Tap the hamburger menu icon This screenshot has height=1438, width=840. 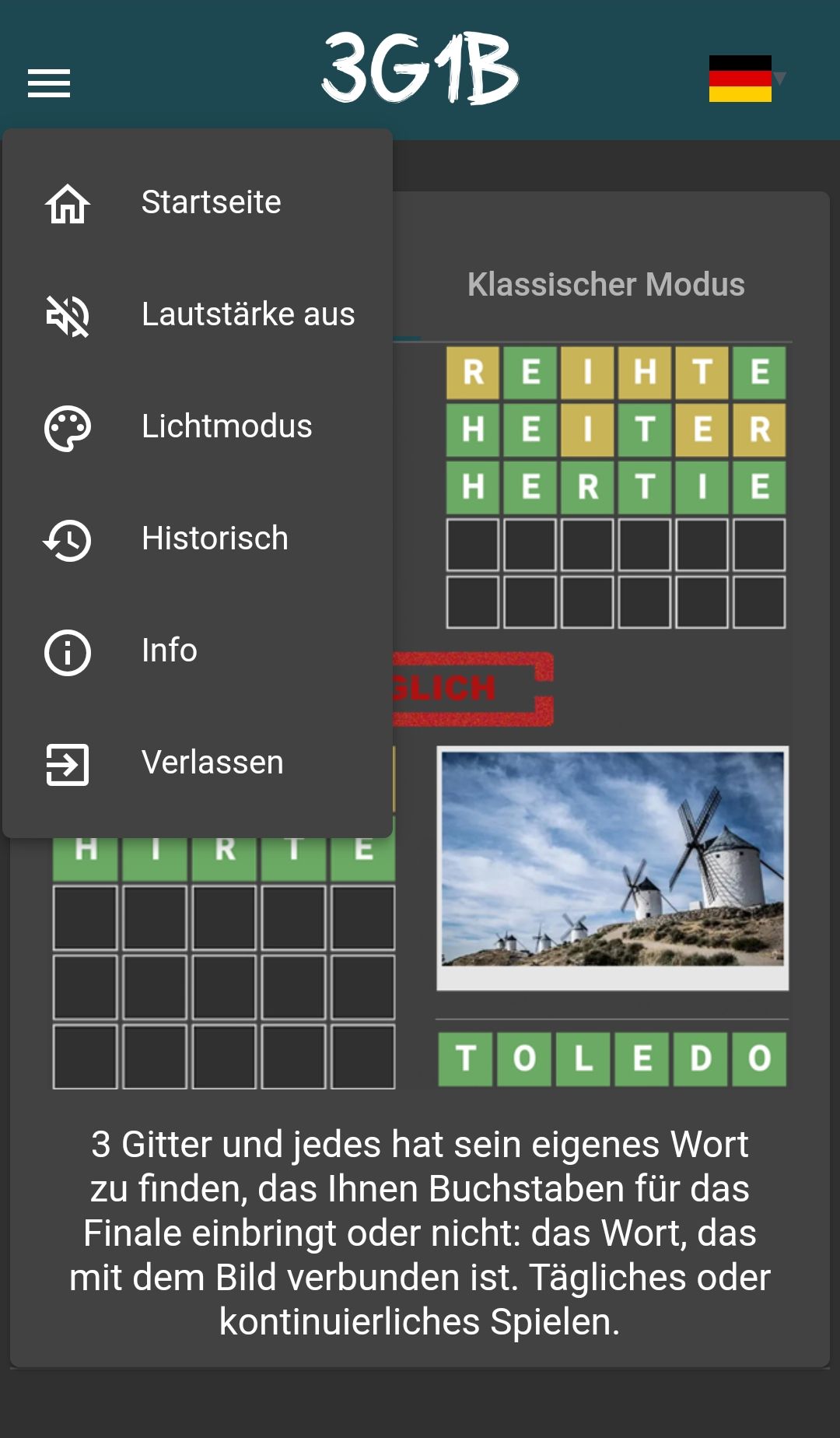coord(49,83)
